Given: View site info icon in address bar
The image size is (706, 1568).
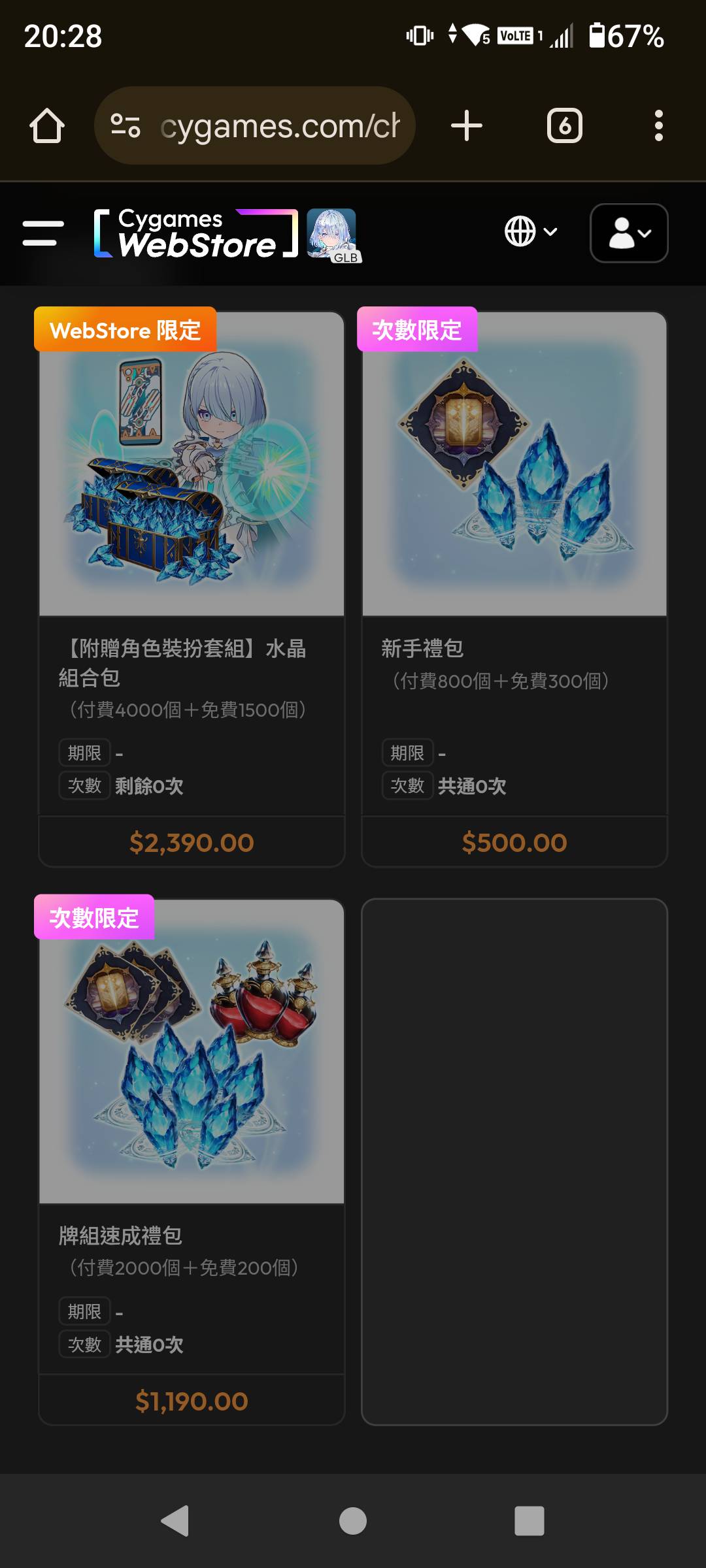Looking at the screenshot, I should click(126, 125).
